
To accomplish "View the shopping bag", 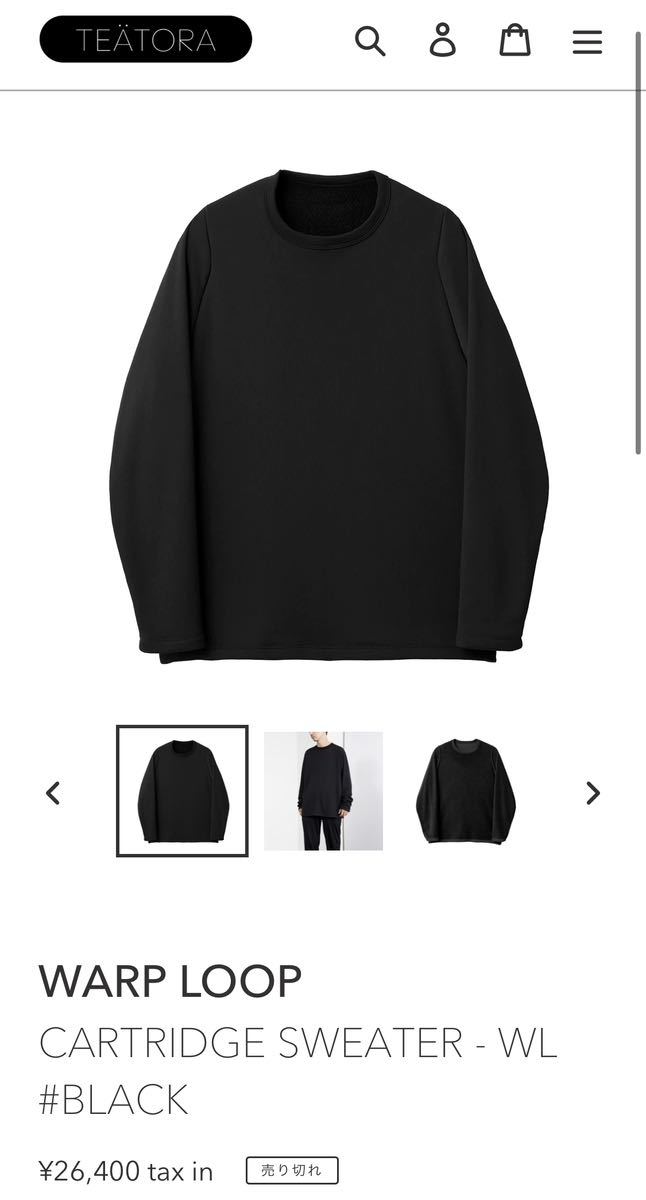I will (514, 40).
